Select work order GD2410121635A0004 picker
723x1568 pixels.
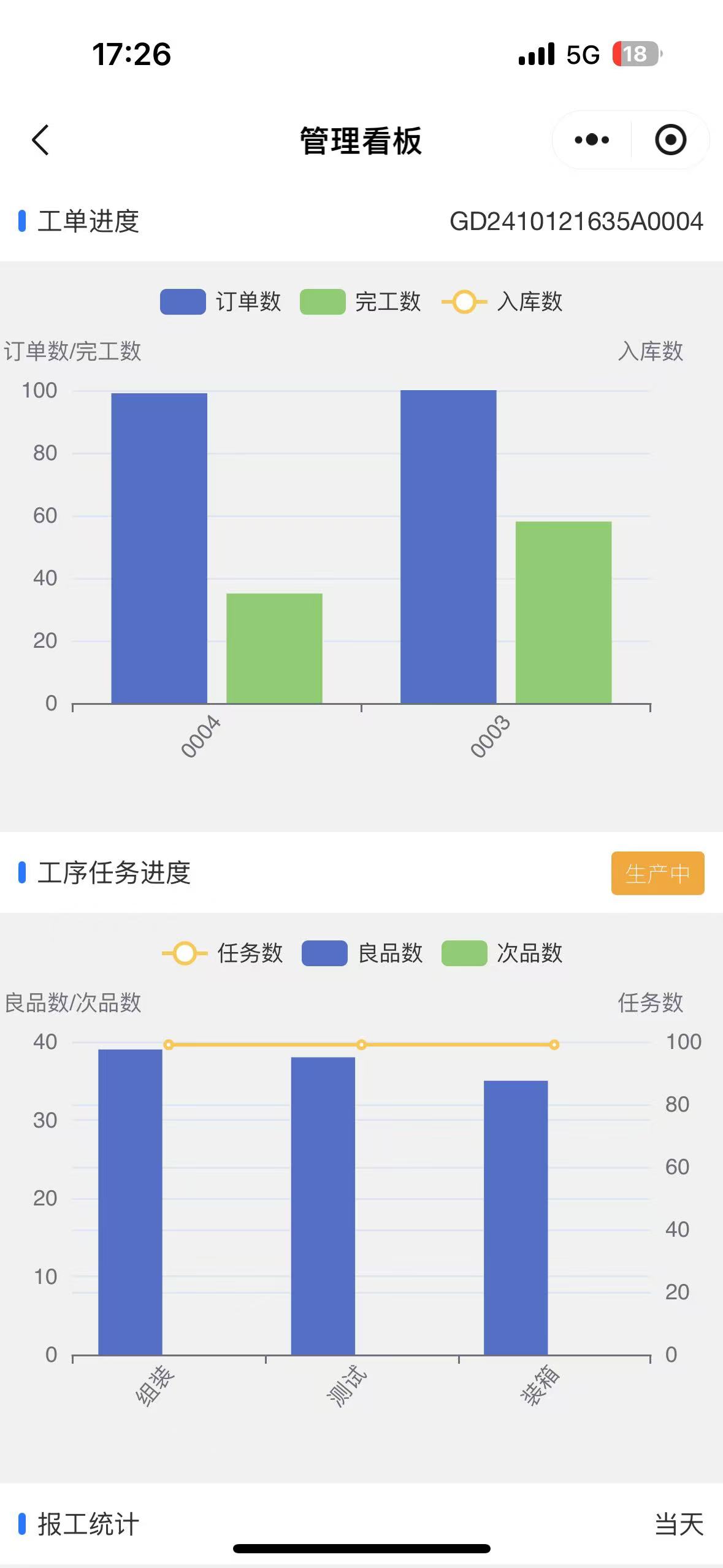(x=576, y=221)
